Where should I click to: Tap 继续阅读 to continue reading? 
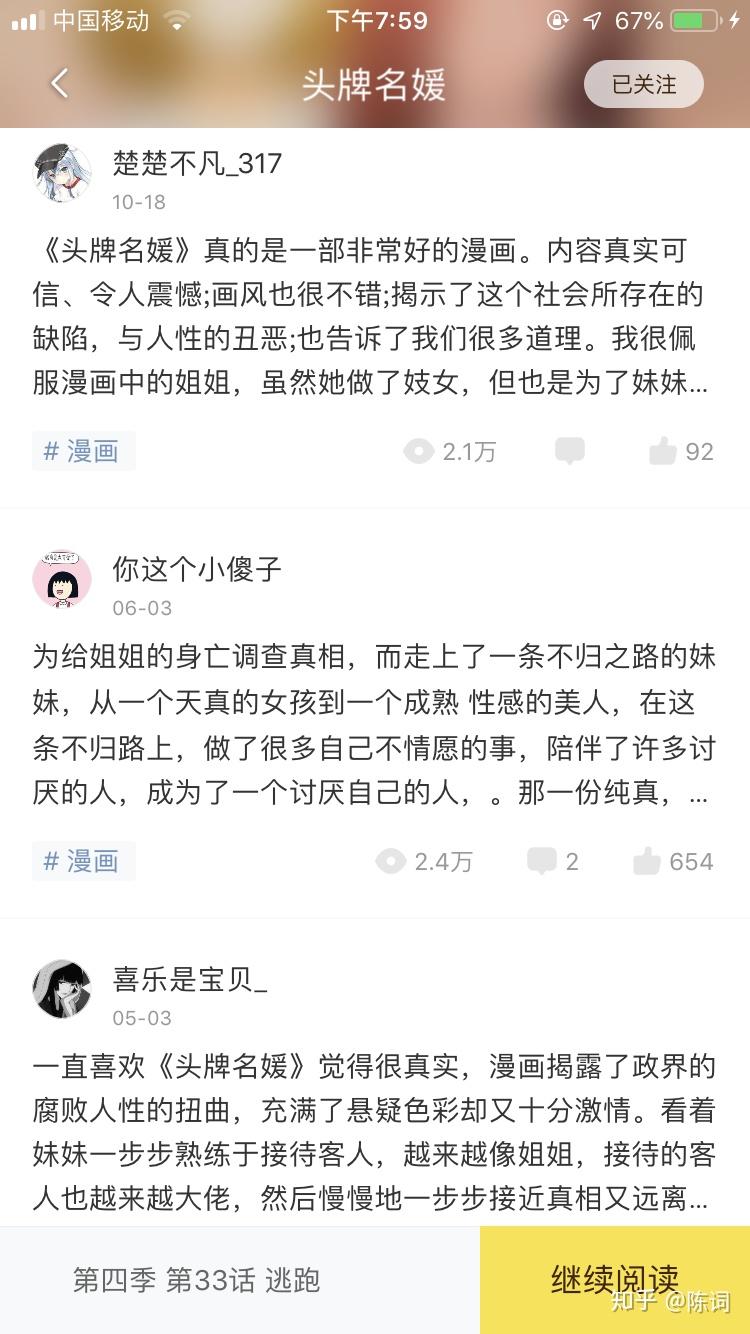point(614,1279)
